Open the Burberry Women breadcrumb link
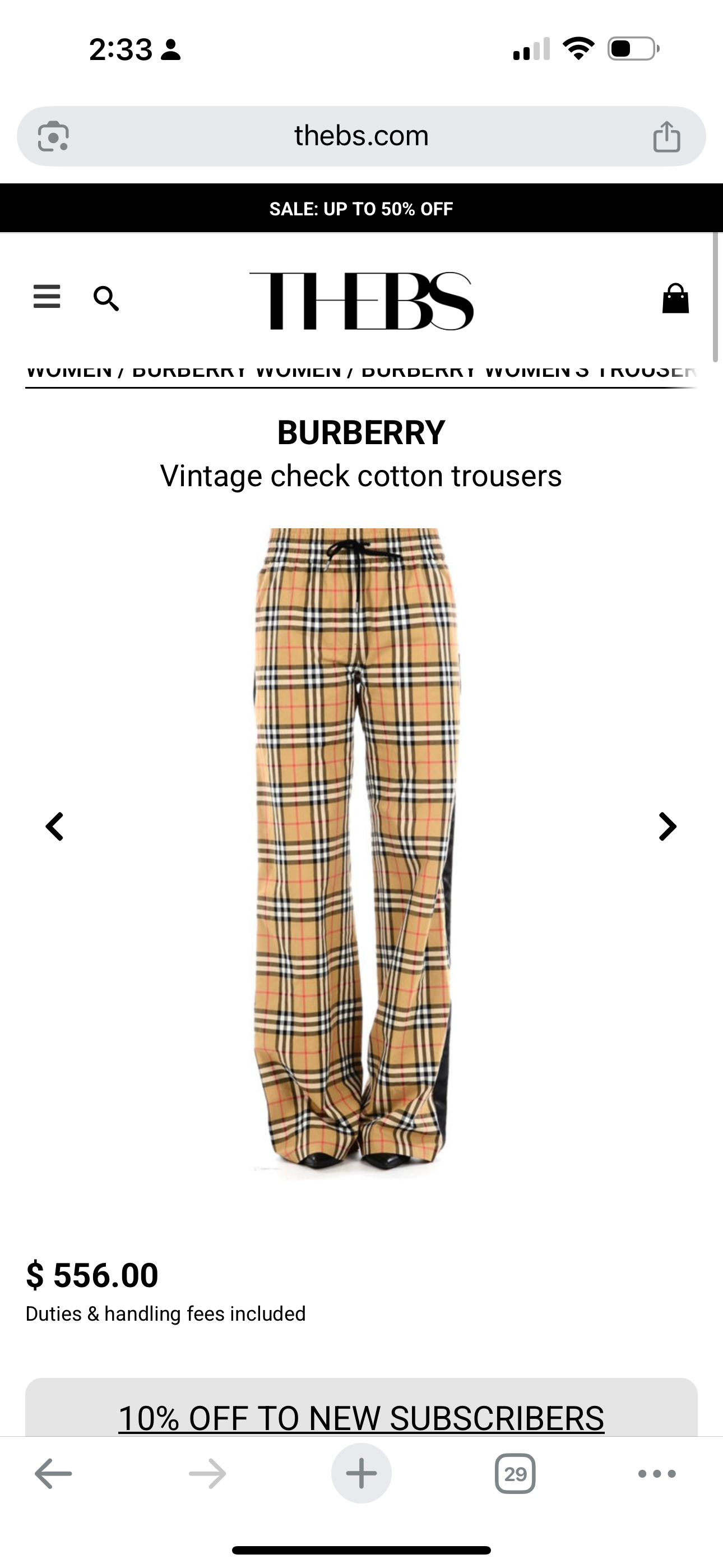 click(x=236, y=371)
